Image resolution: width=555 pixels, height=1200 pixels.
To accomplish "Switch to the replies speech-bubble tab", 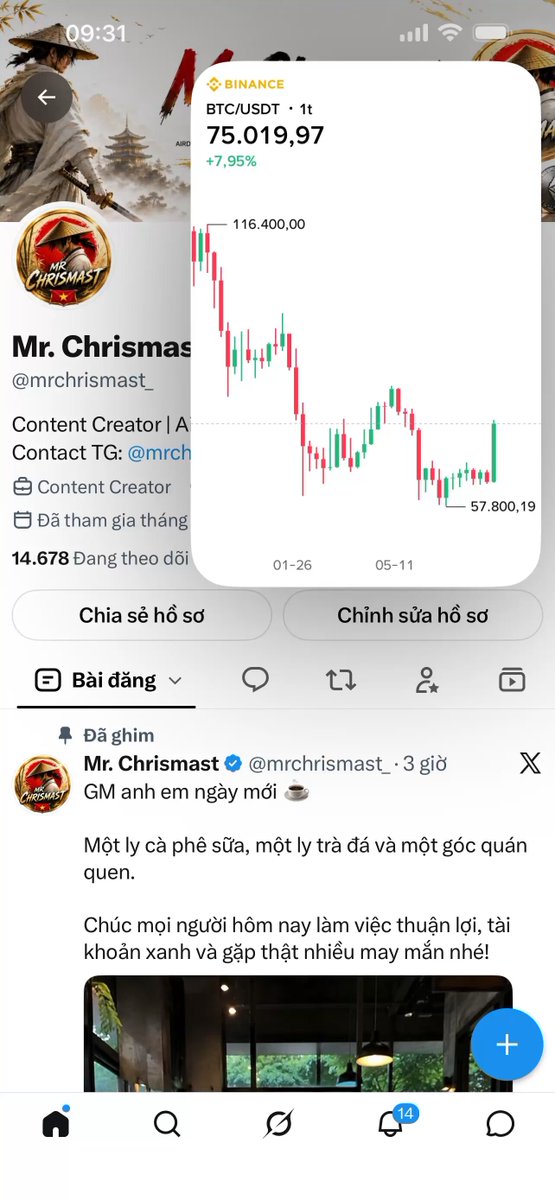I will pos(256,680).
